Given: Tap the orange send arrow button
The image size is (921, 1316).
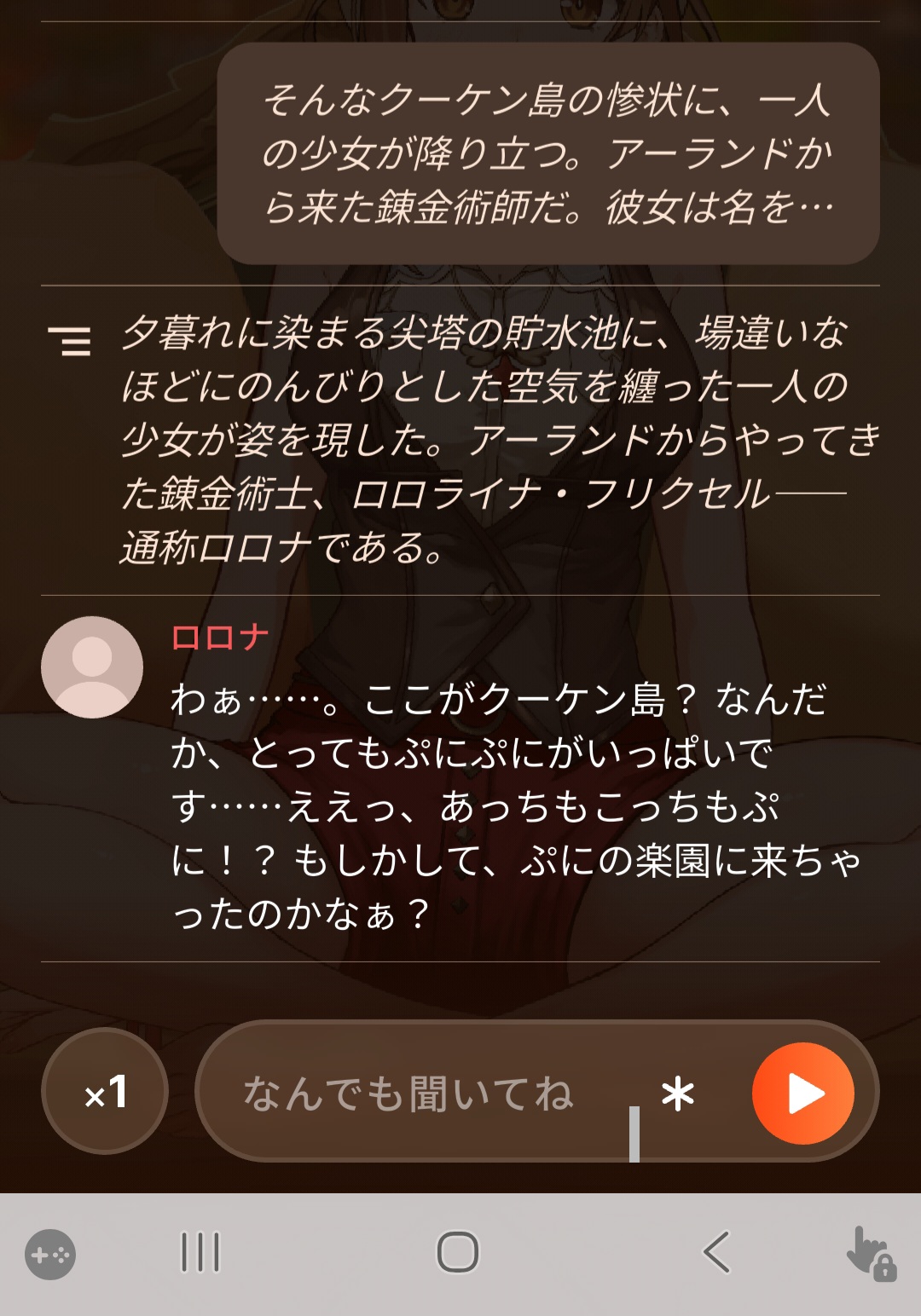Looking at the screenshot, I should coord(802,1093).
